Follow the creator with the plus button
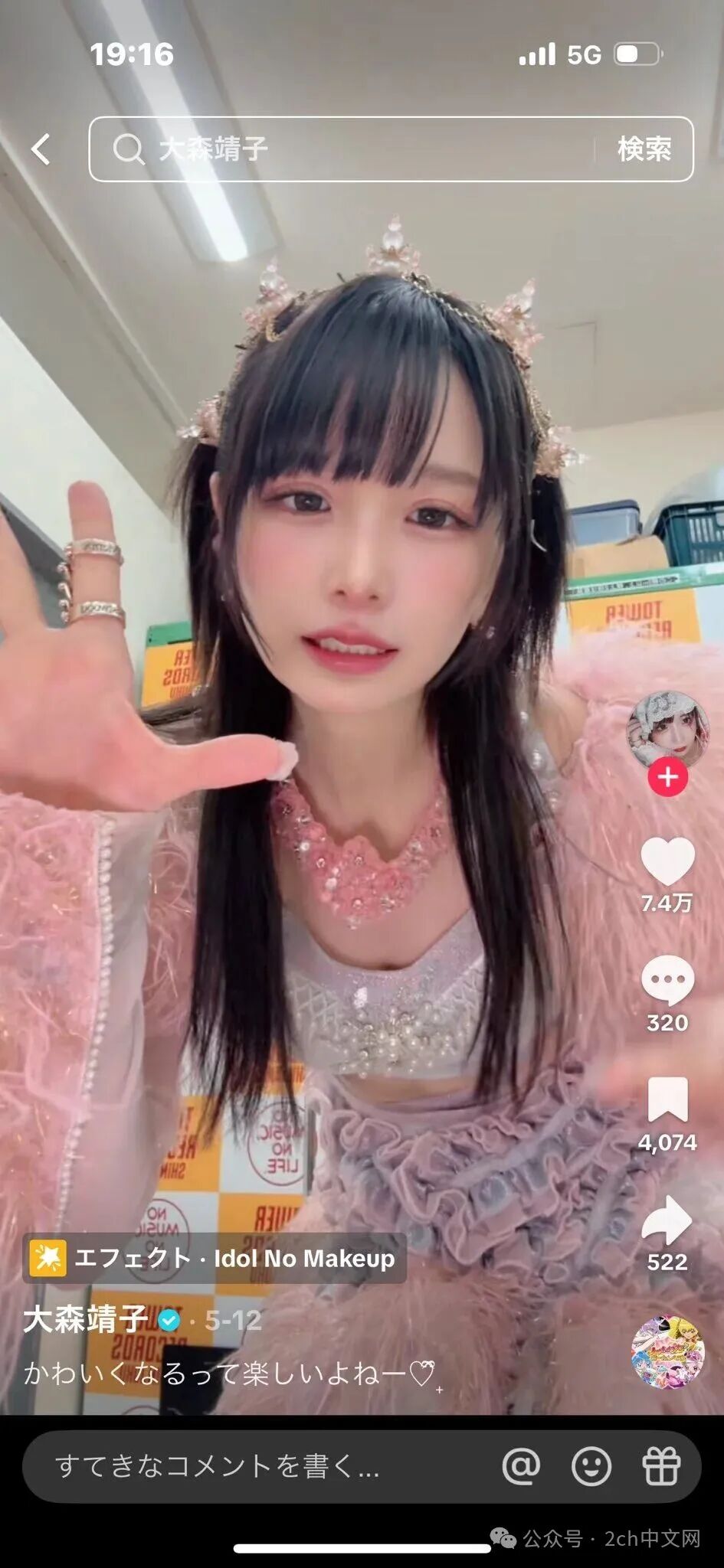 [667, 777]
